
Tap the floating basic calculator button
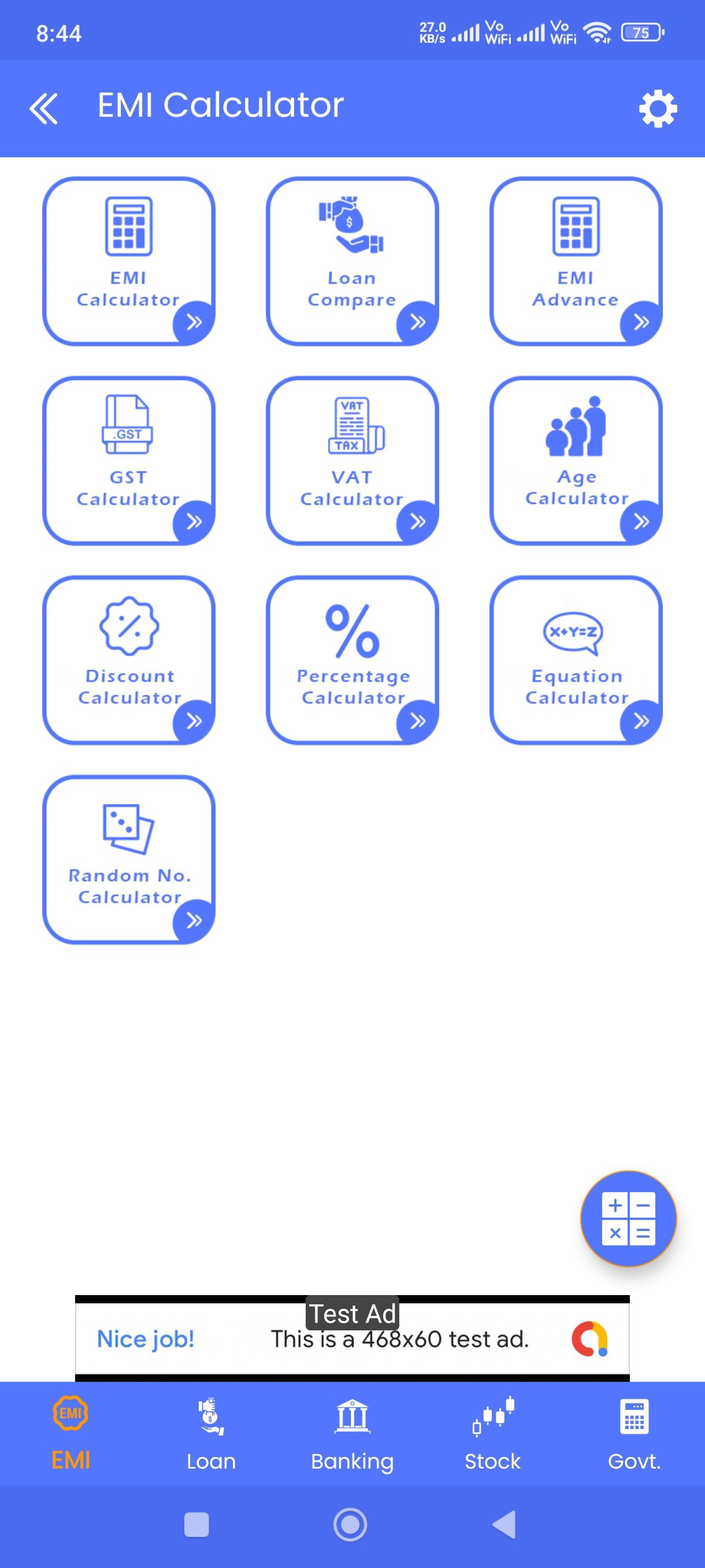pyautogui.click(x=628, y=1219)
